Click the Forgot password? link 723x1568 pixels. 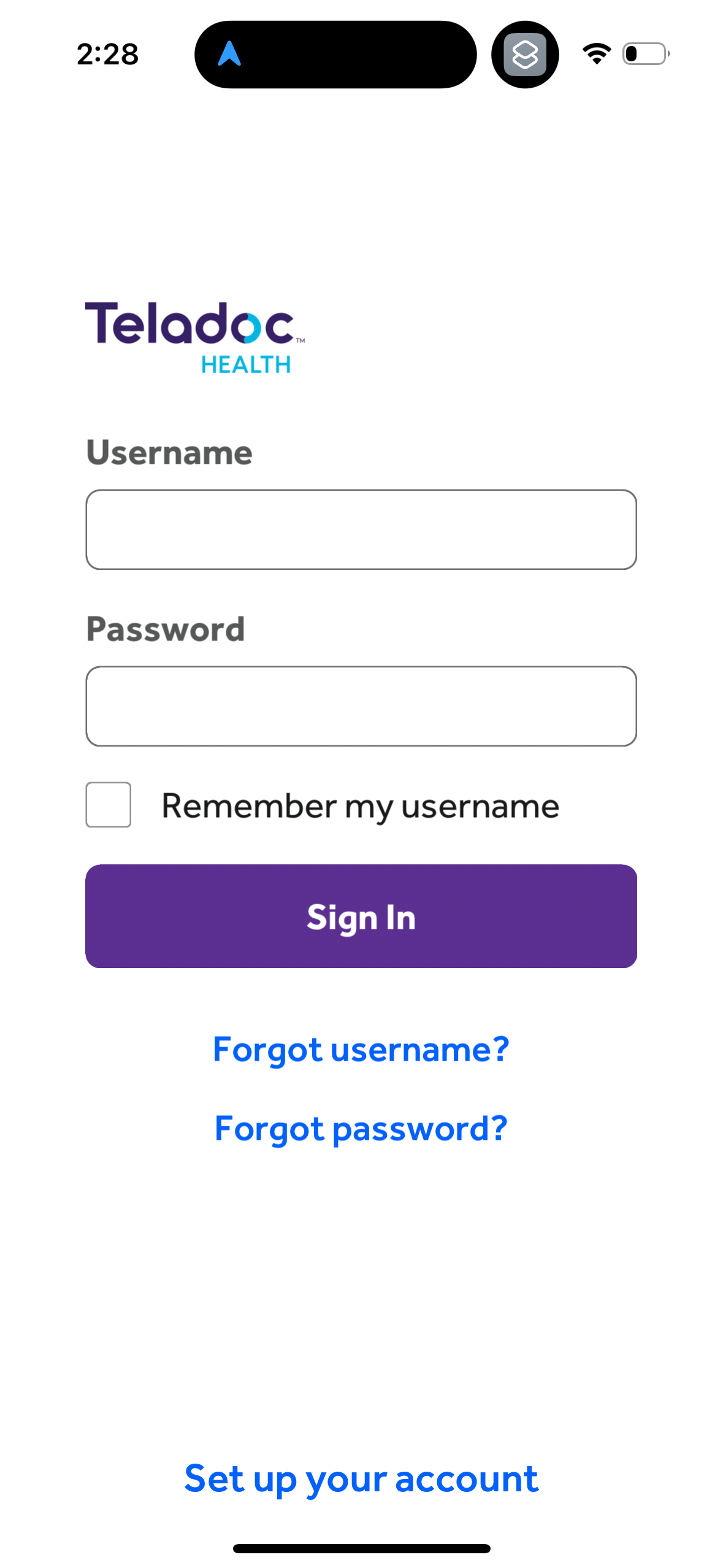click(x=361, y=1129)
